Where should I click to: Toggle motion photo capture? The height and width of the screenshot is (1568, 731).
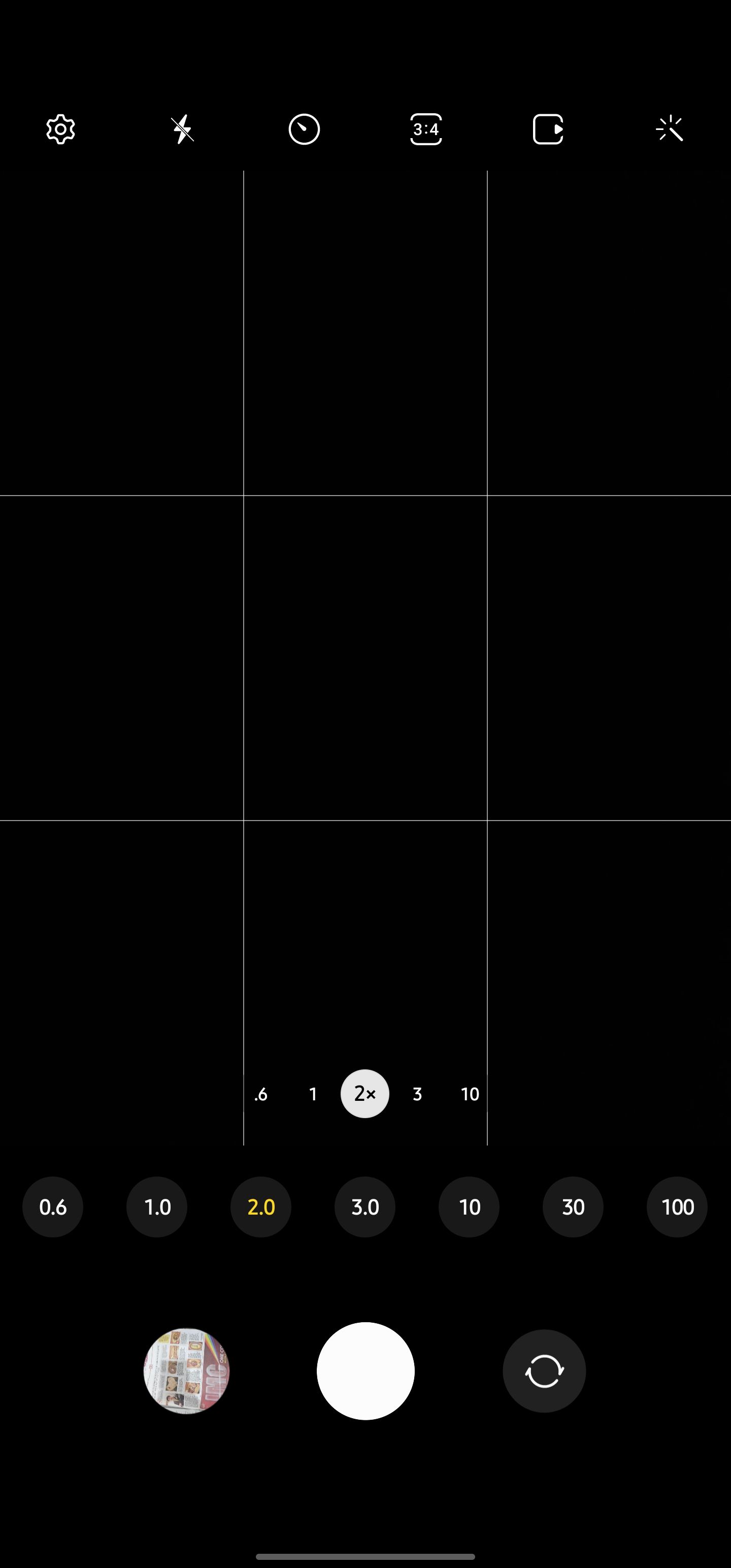click(x=547, y=128)
